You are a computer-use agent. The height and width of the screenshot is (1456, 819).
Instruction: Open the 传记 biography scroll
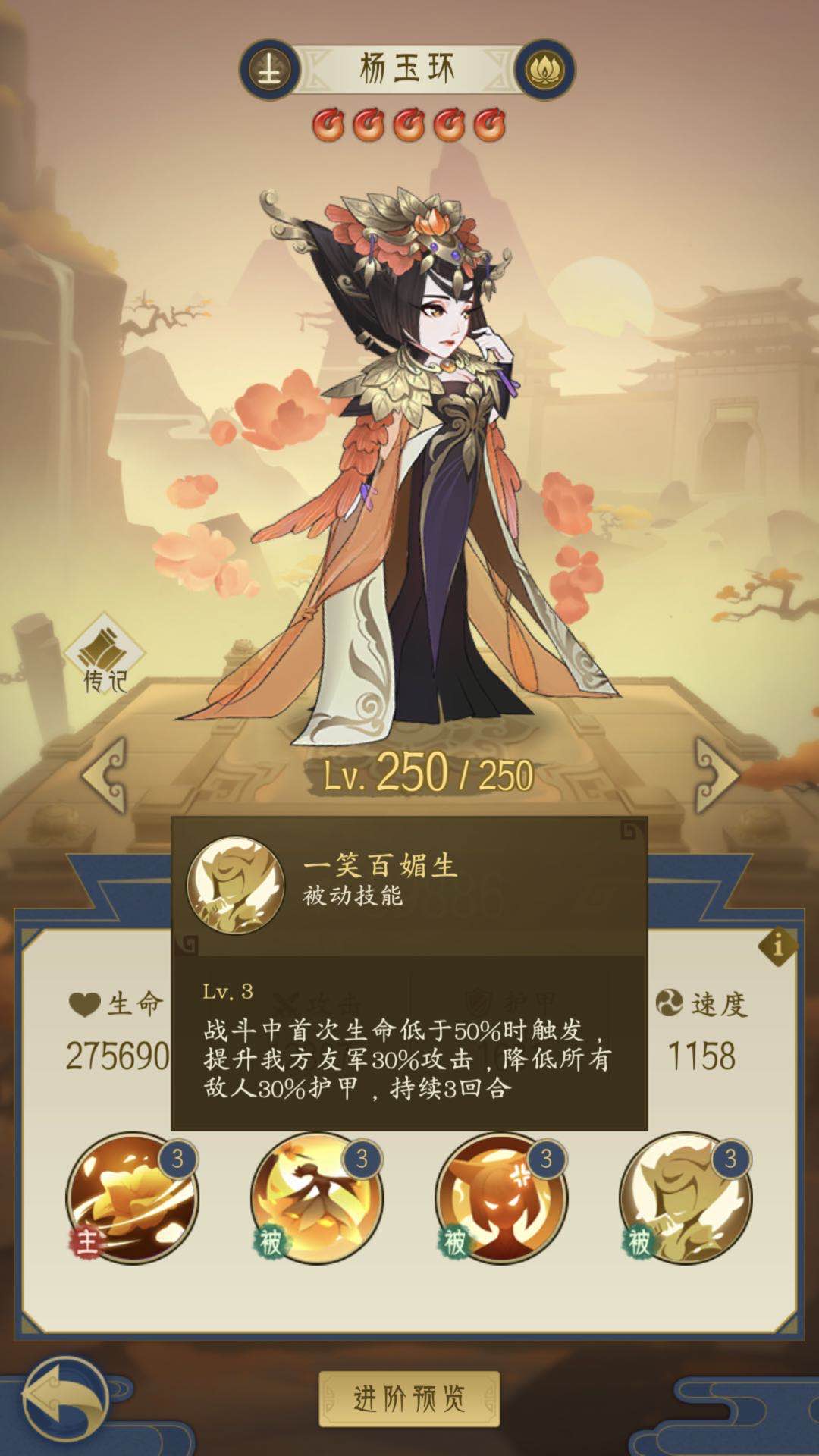pyautogui.click(x=105, y=657)
